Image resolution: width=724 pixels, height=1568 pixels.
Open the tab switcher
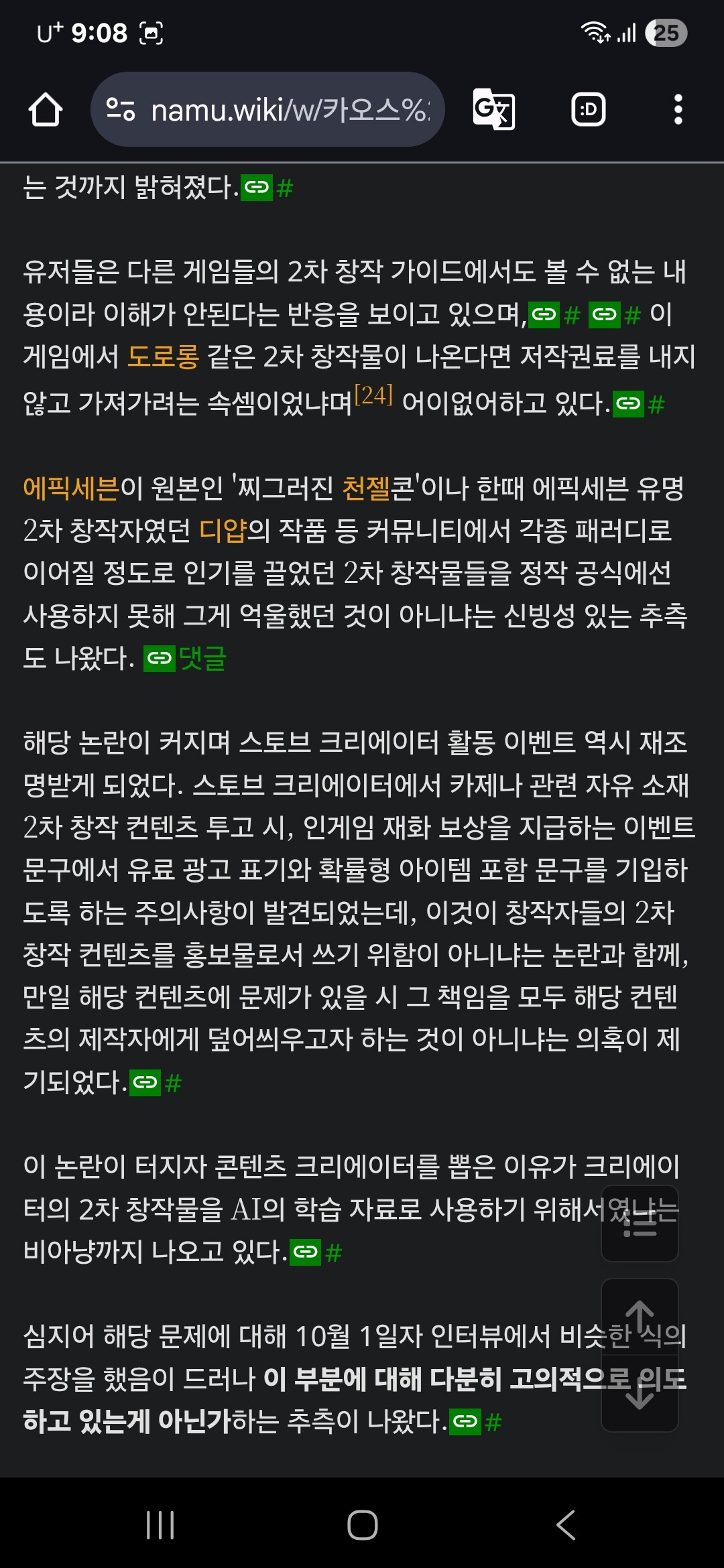(589, 109)
